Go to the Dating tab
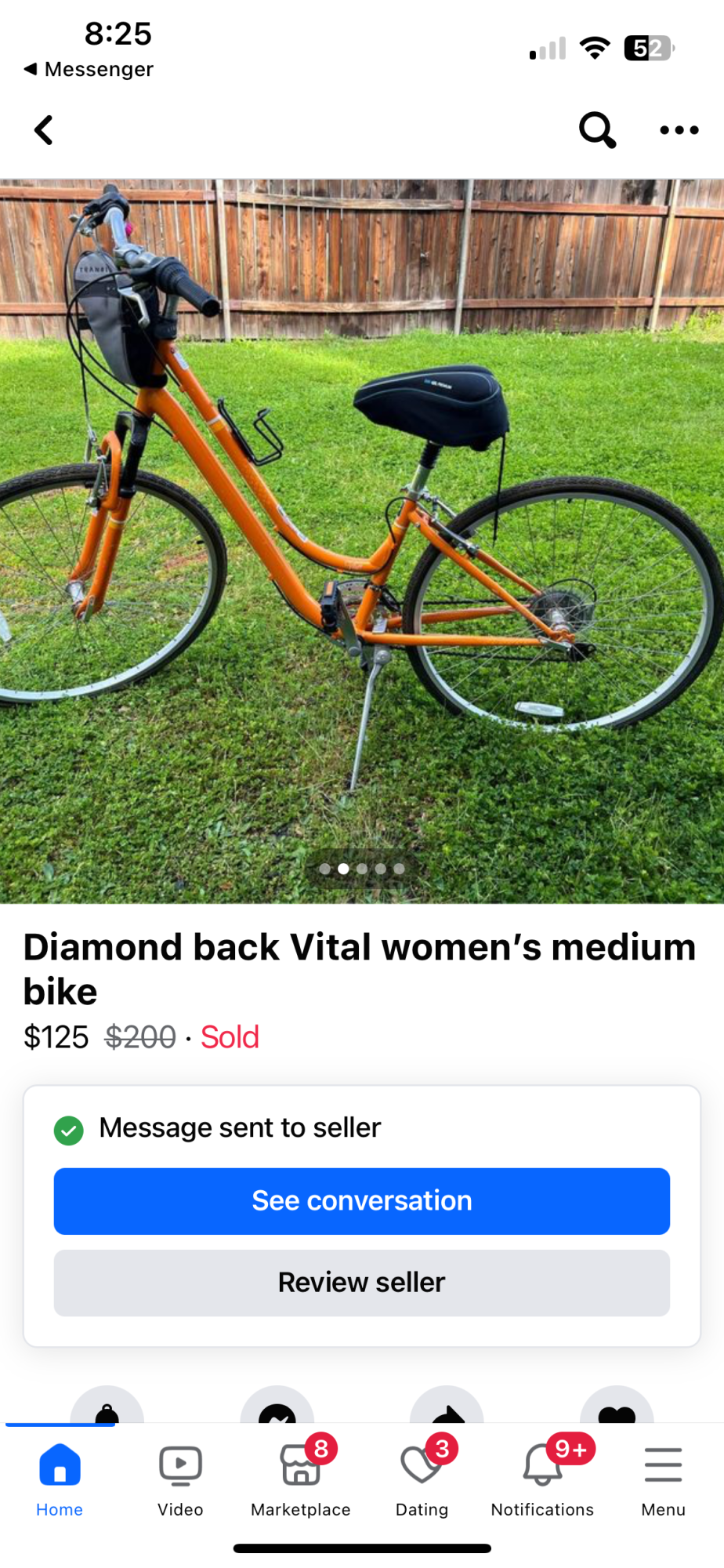Viewport: 724px width, 1568px height. (422, 1479)
